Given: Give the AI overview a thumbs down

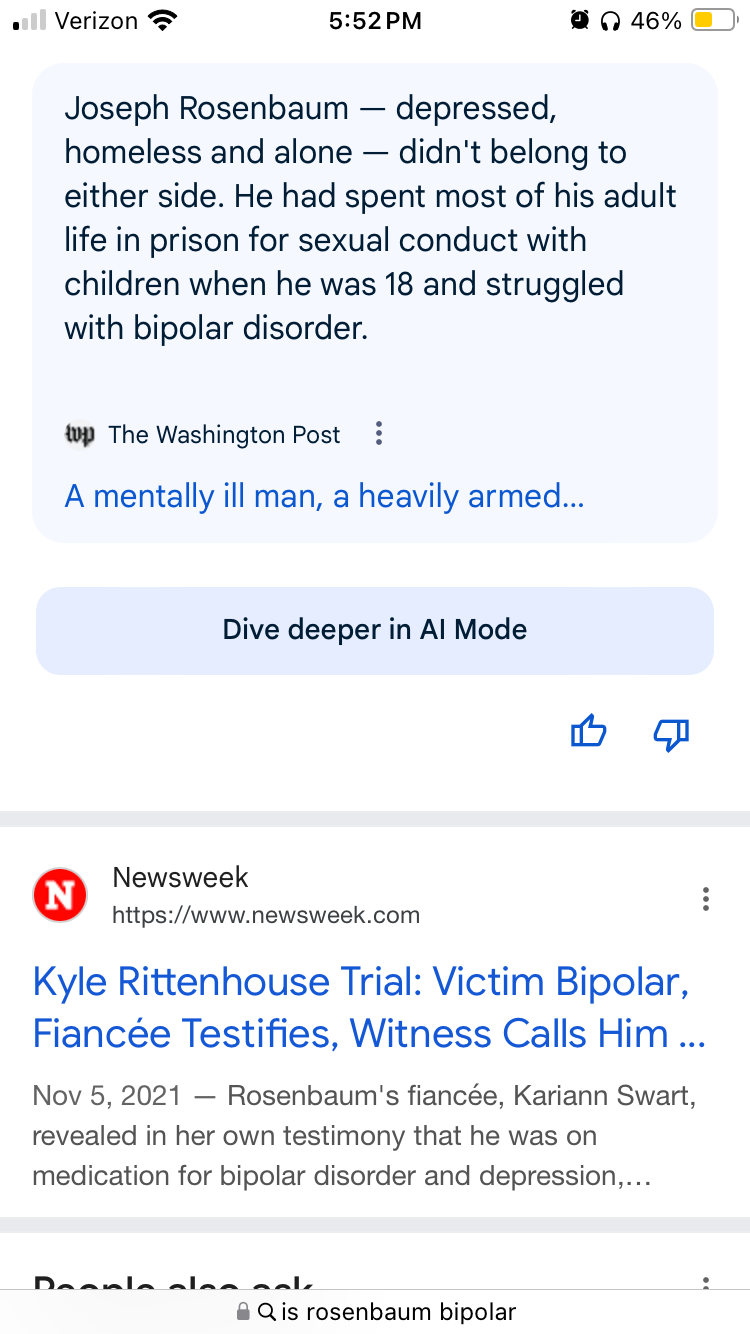Looking at the screenshot, I should click(671, 733).
